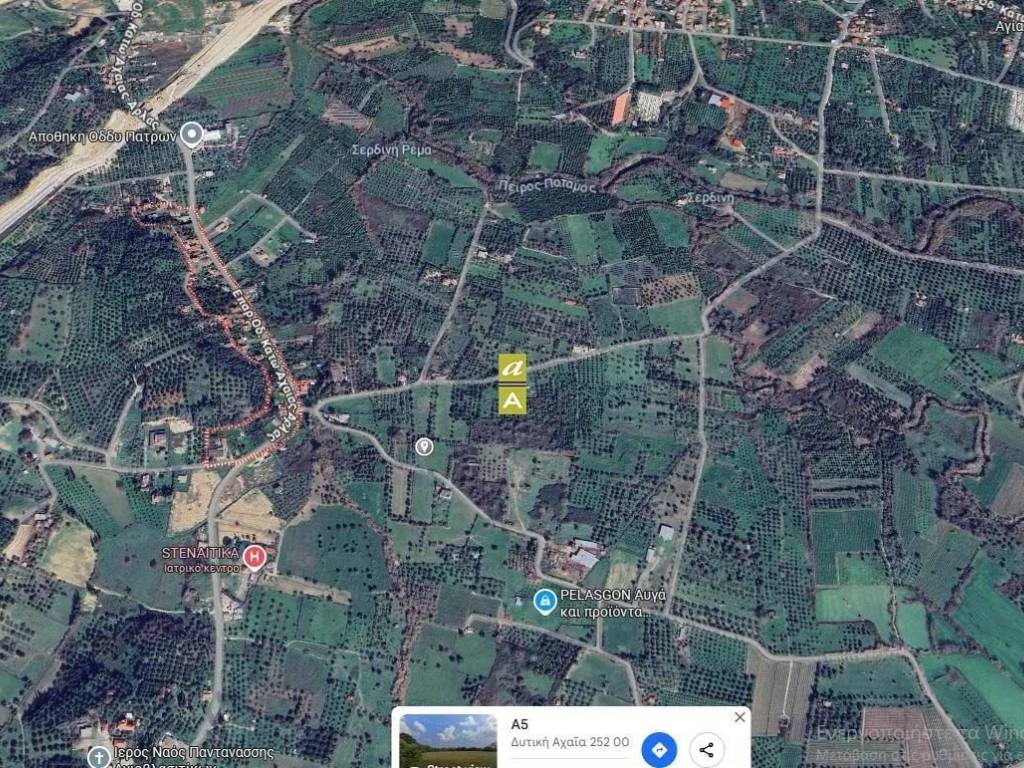The image size is (1024, 768).
Task: Open the STENAITIKA Ιατρικό κέντρο marker
Action: (x=255, y=556)
